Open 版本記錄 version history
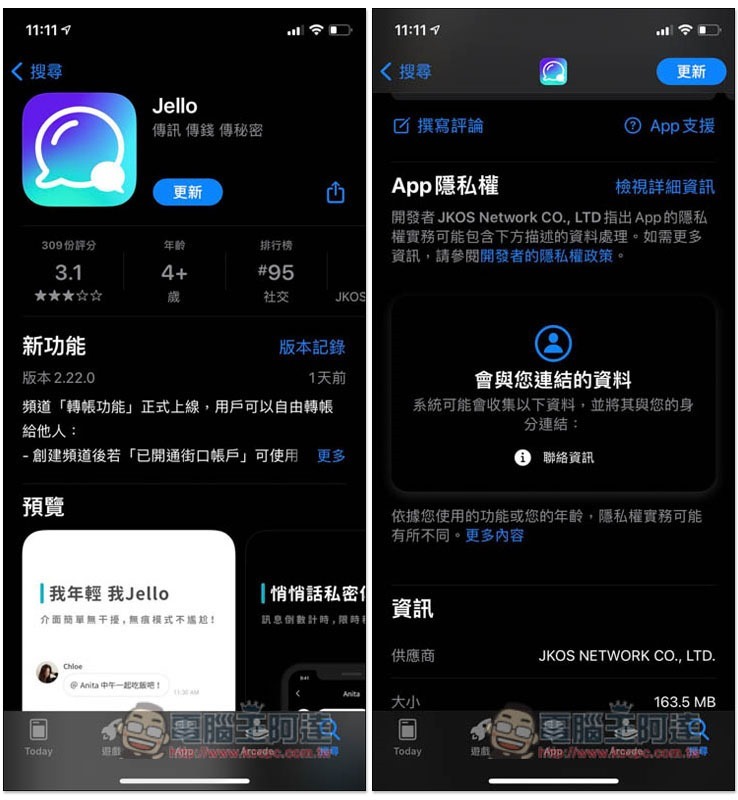This screenshot has width=738, height=800. 312,347
